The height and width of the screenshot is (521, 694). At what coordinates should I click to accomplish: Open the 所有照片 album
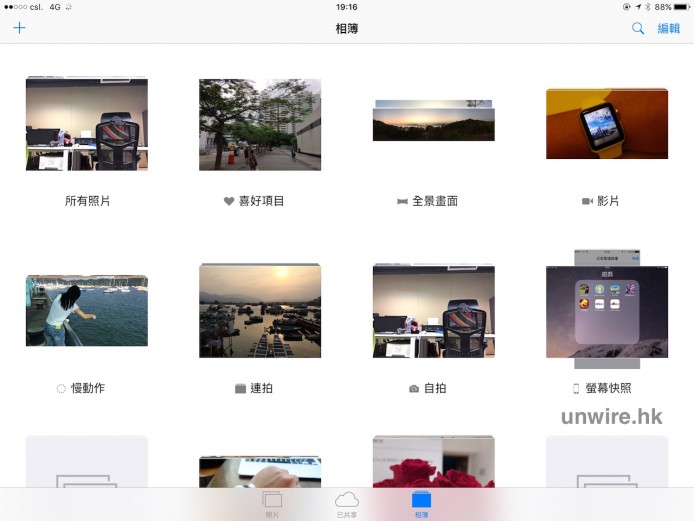[x=87, y=125]
